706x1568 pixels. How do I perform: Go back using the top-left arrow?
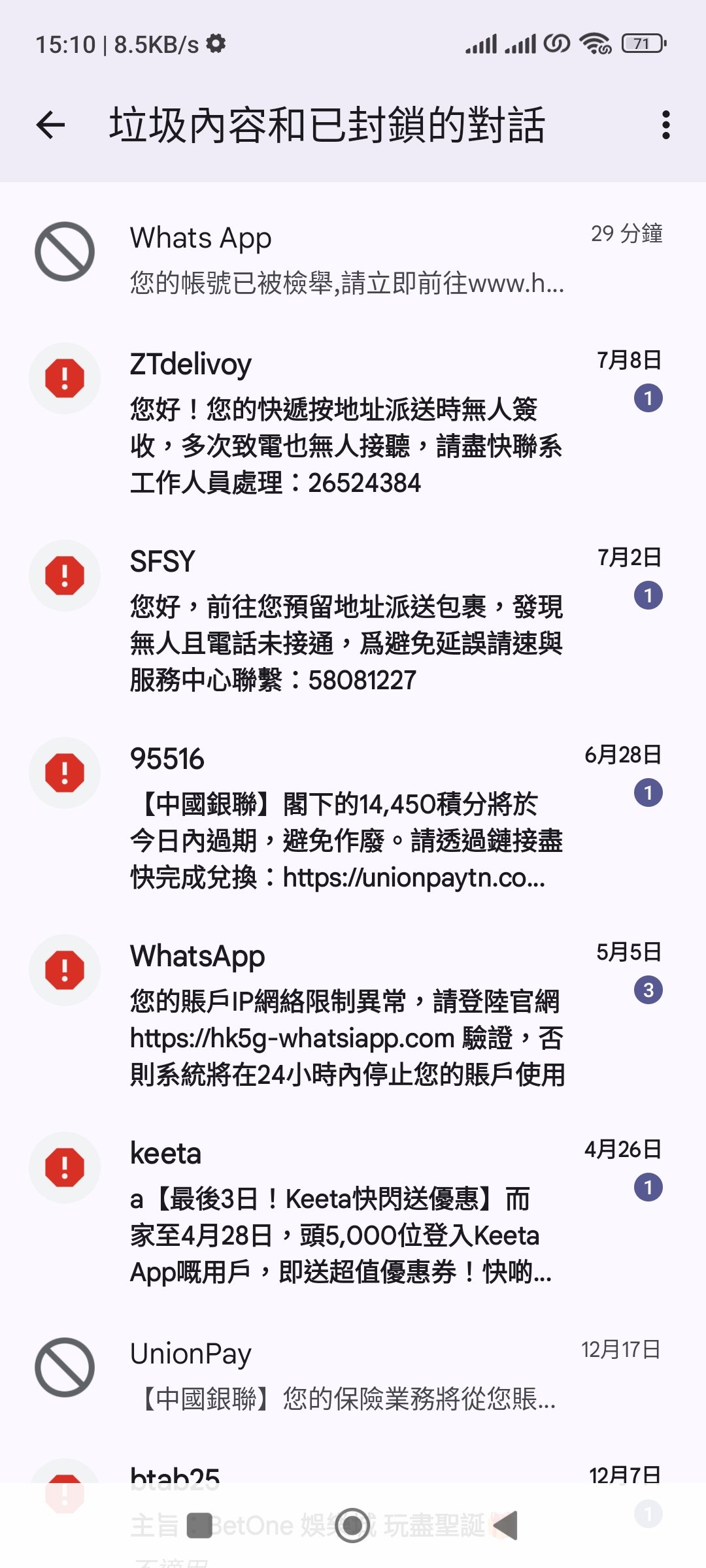[x=51, y=125]
